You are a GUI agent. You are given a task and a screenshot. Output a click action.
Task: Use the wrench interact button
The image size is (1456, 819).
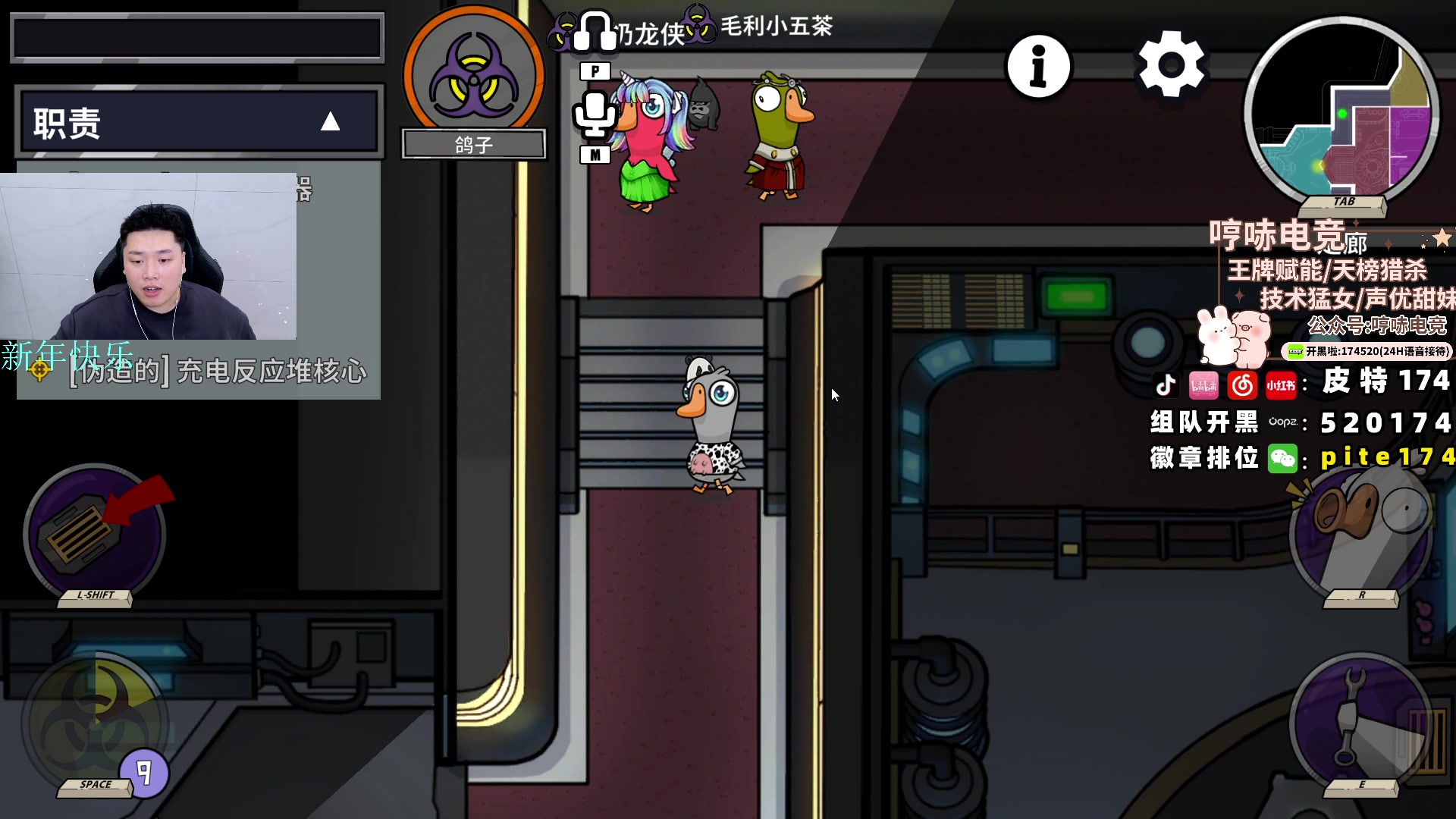coord(1361,720)
